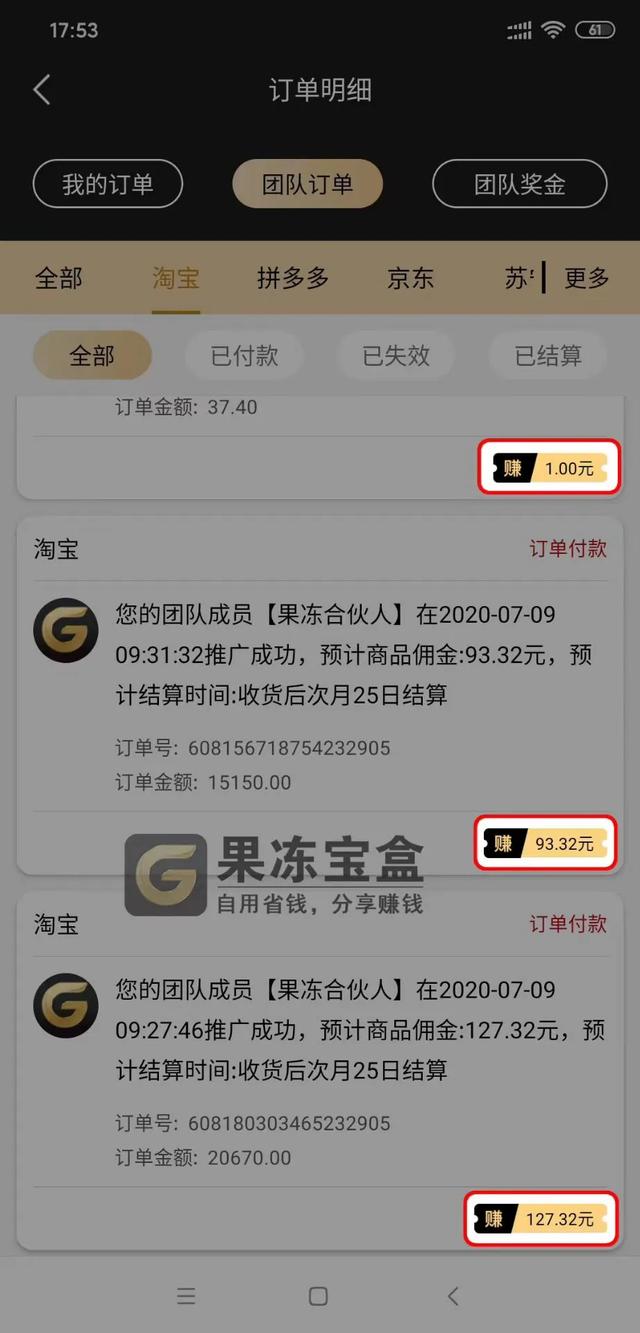Tap the system home button
The image size is (640, 1333).
318,1296
